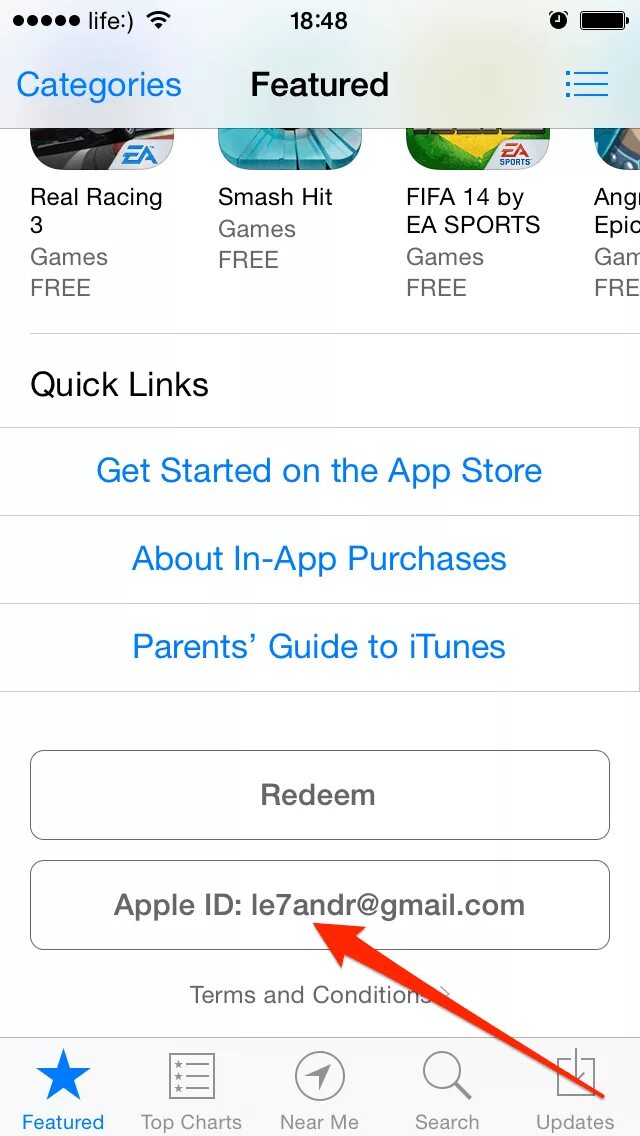Read About In-App Purchases
This screenshot has height=1136, width=640.
(320, 559)
